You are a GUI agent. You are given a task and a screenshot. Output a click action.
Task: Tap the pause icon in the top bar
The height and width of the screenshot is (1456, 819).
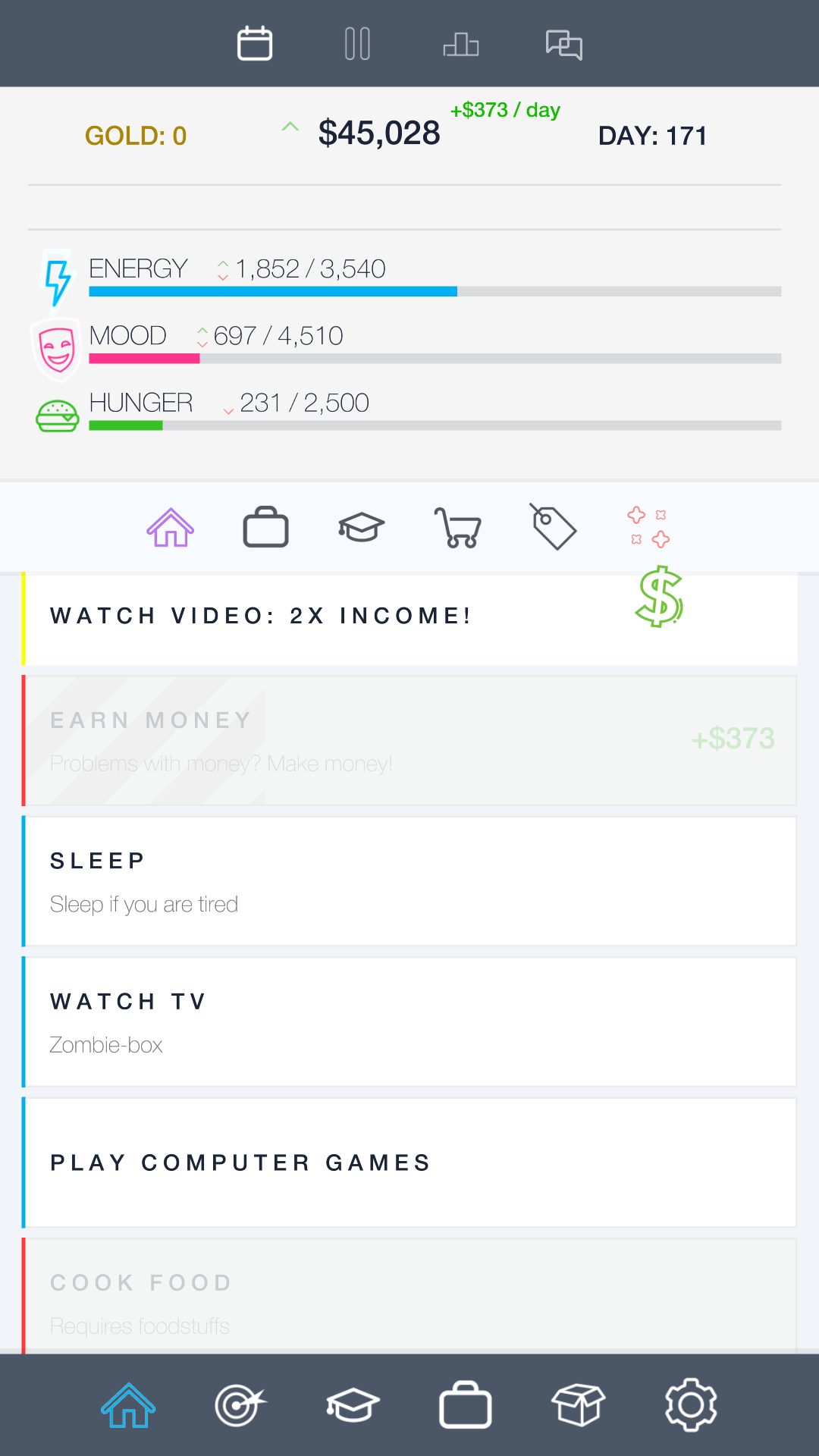point(357,43)
